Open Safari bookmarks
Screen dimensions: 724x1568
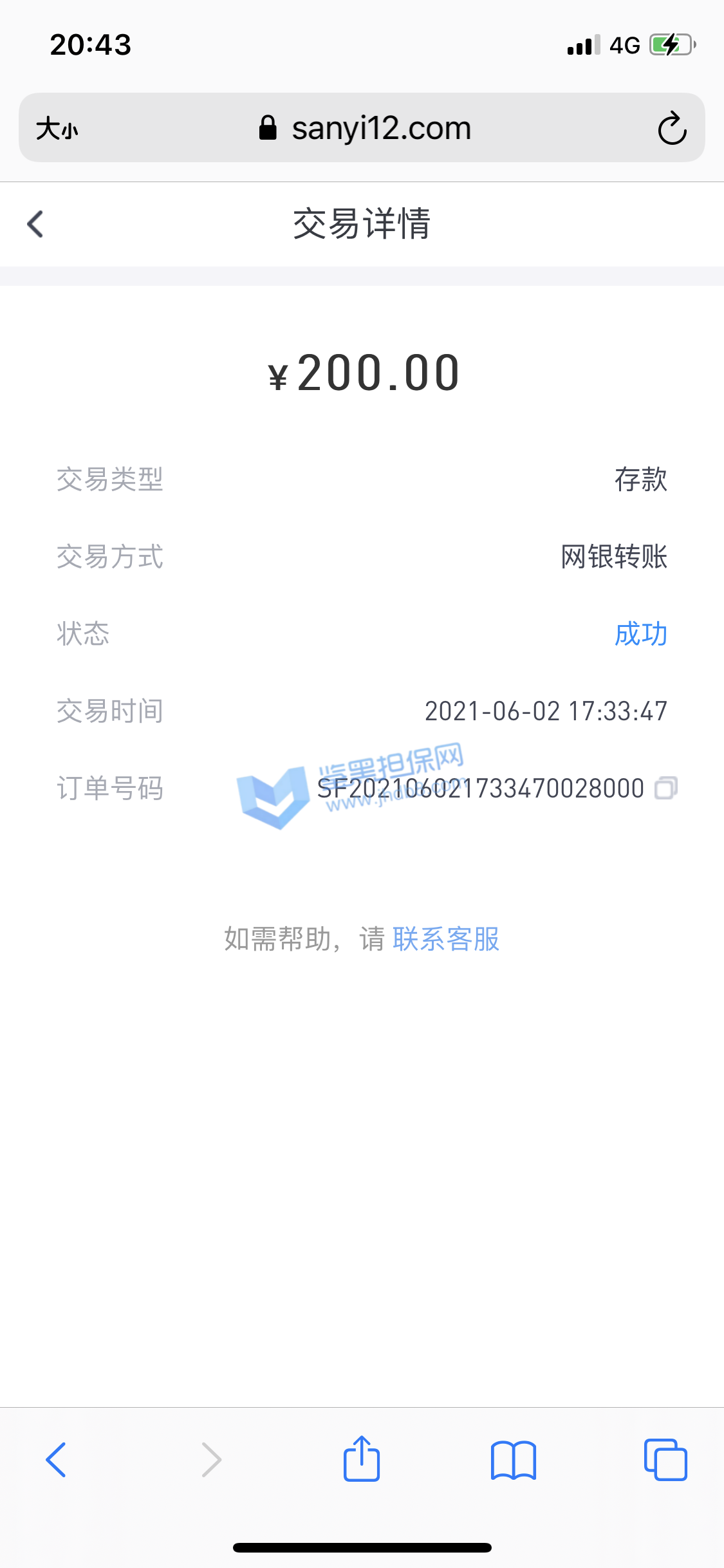(513, 1459)
